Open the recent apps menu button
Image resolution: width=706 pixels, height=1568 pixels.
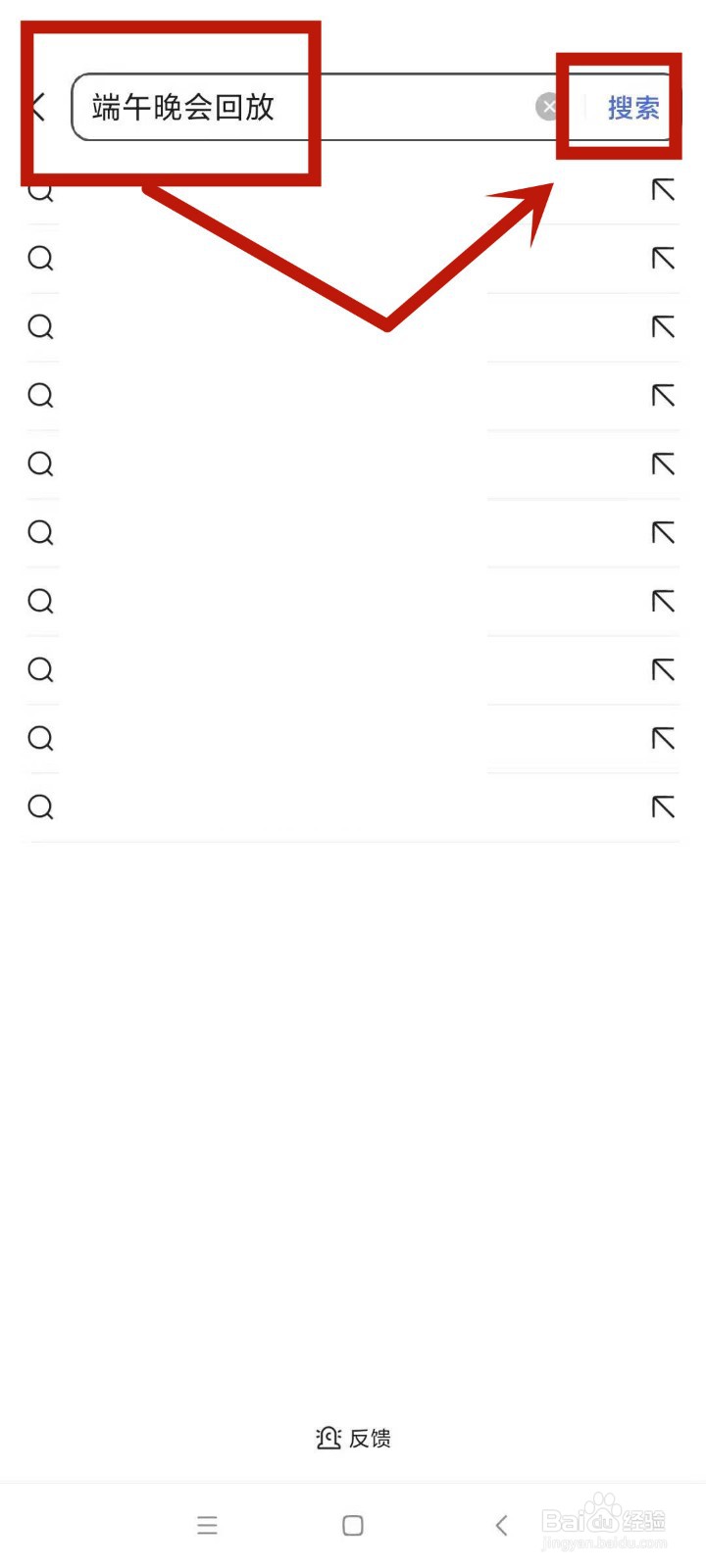tap(207, 1525)
